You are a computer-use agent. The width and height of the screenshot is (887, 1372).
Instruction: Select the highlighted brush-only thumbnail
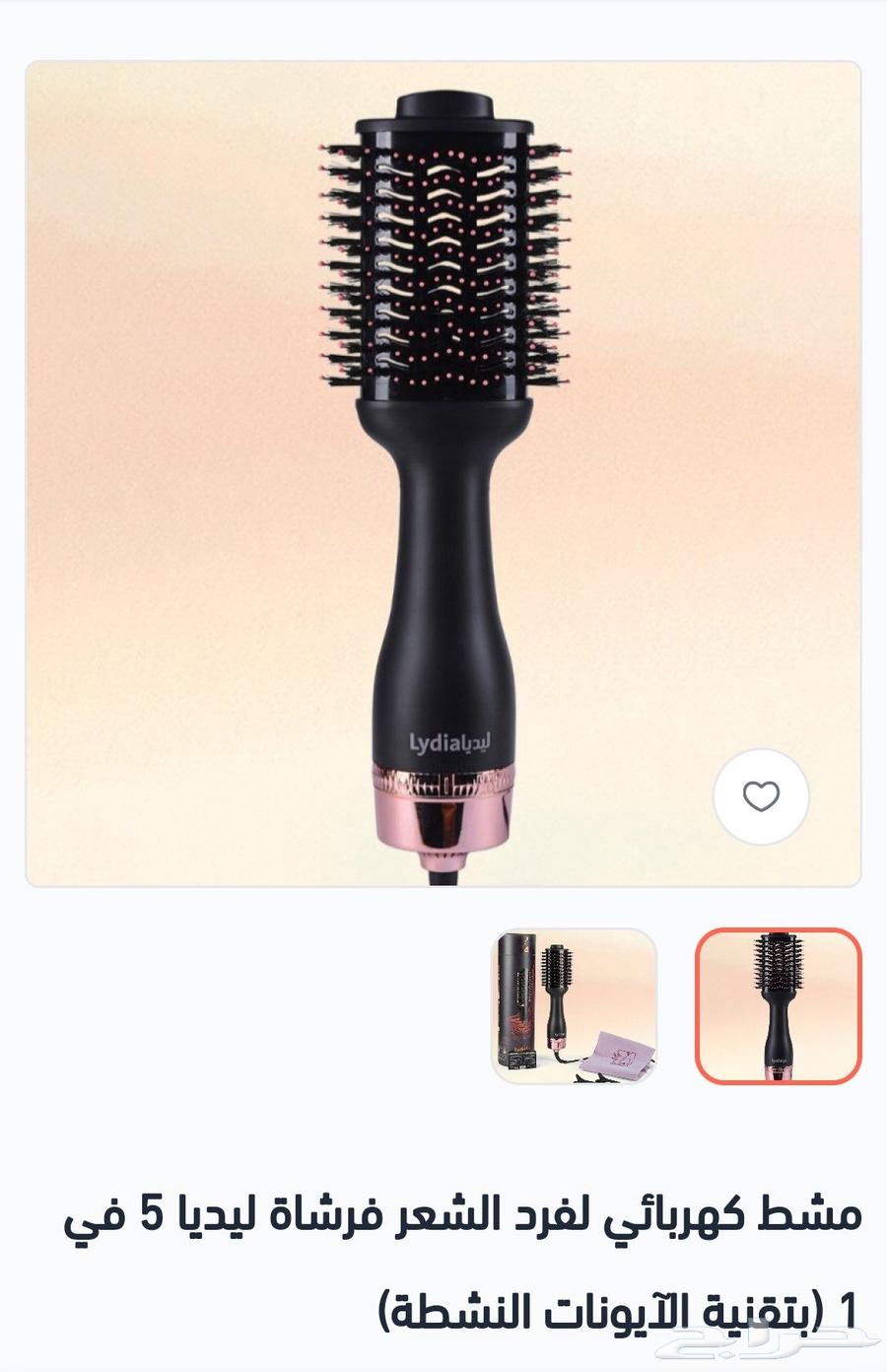(779, 1006)
